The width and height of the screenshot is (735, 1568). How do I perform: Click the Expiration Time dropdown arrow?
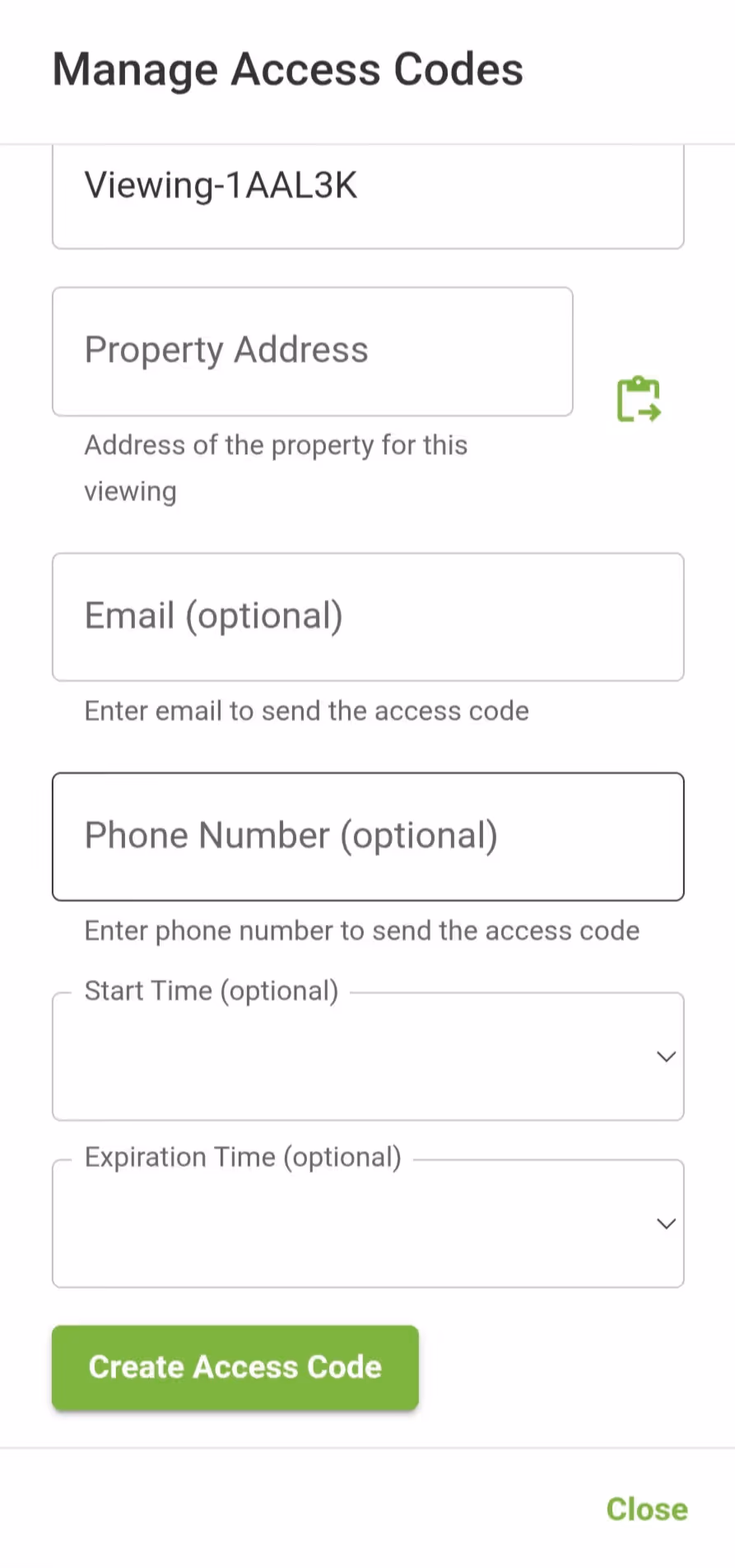(665, 1223)
